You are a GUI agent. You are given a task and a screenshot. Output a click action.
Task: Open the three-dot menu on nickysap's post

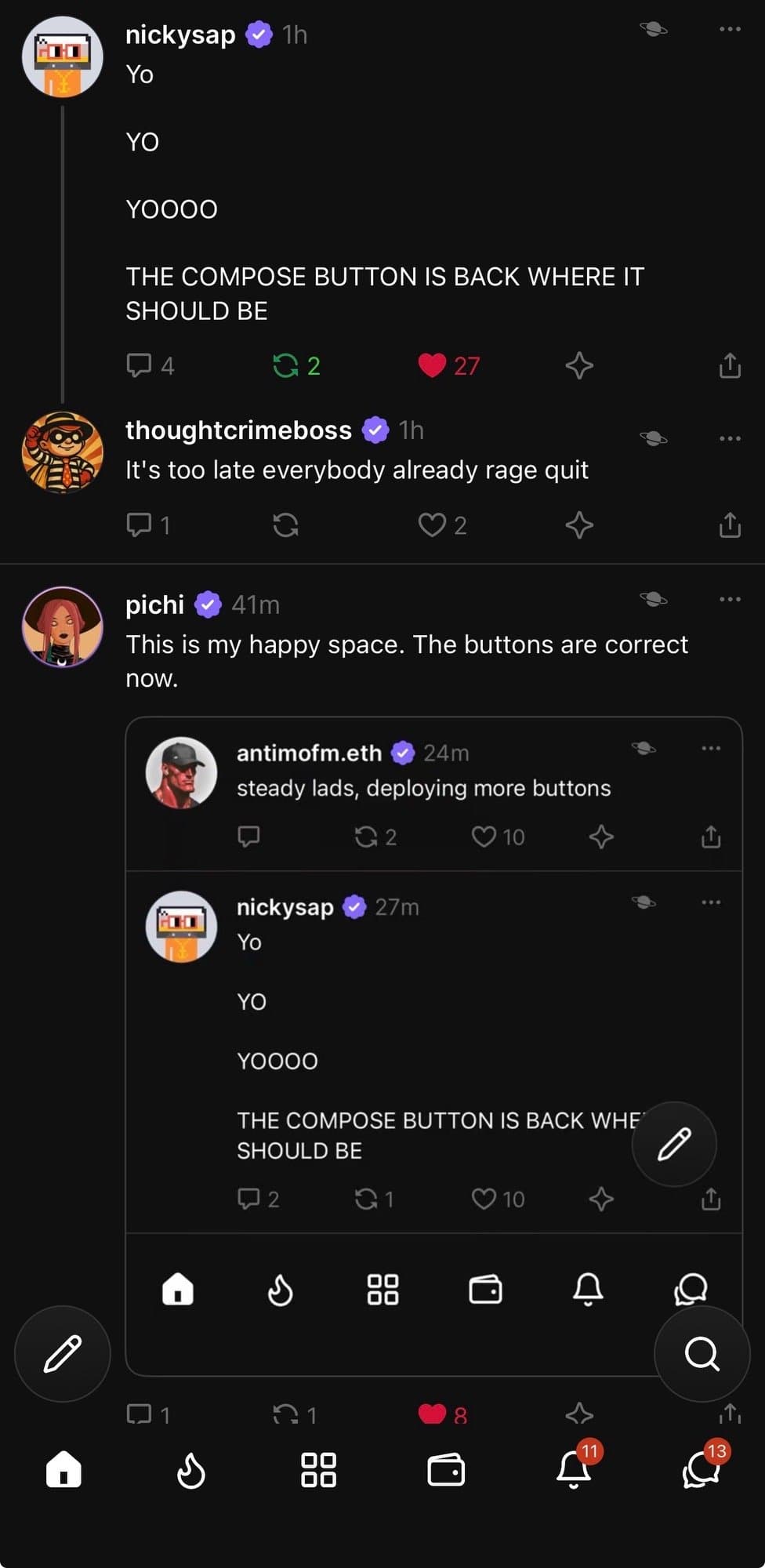pos(727,30)
